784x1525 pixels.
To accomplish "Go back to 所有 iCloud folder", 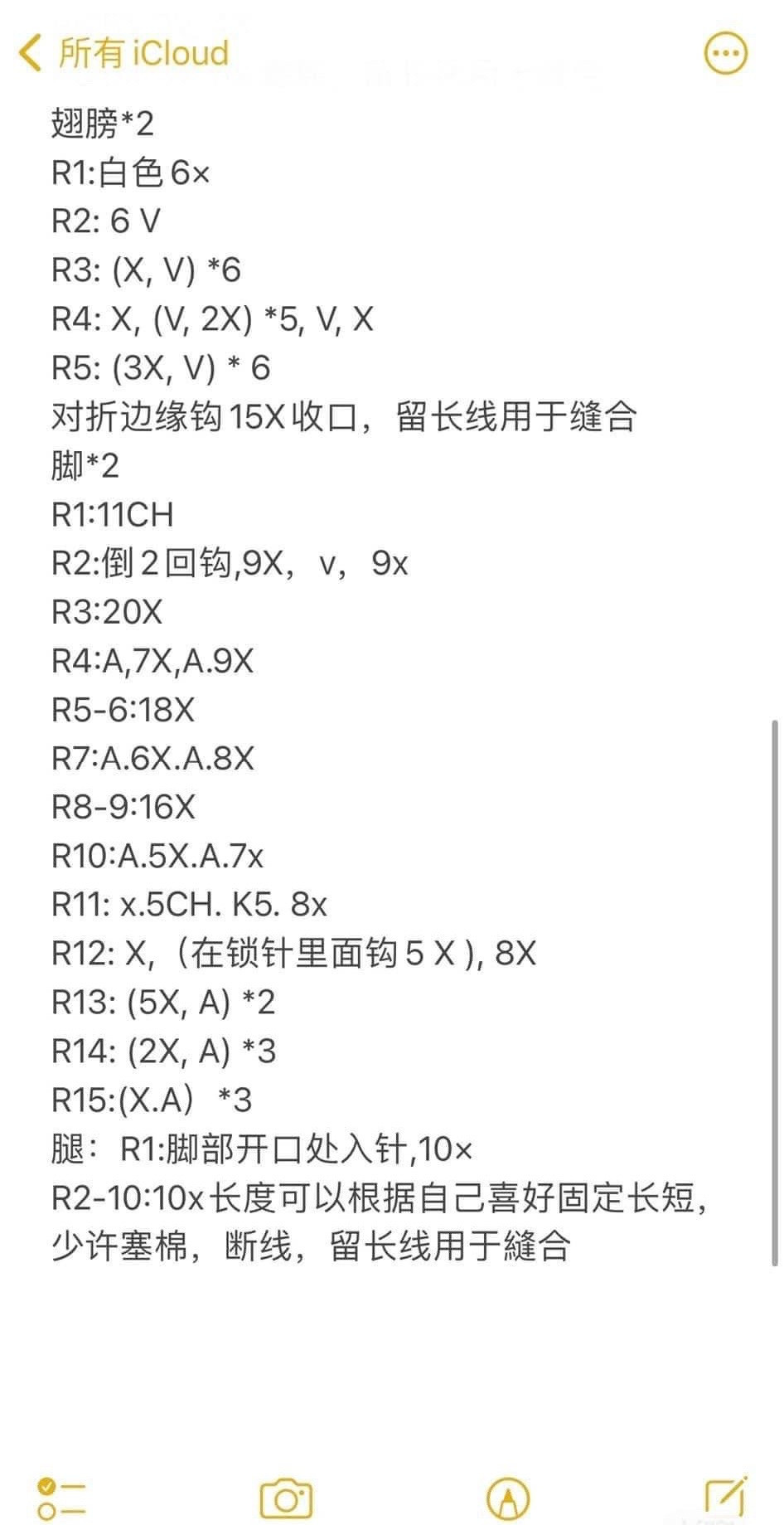I will pyautogui.click(x=123, y=53).
